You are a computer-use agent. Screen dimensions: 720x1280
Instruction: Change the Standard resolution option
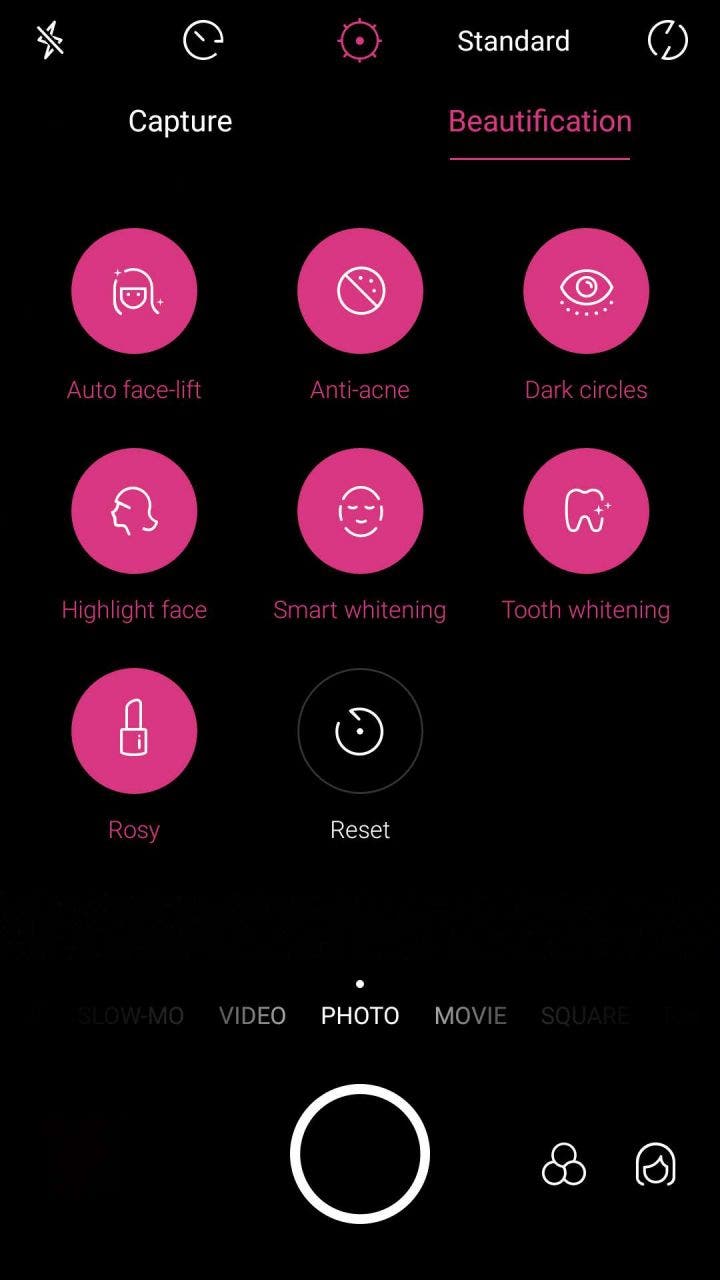point(513,41)
